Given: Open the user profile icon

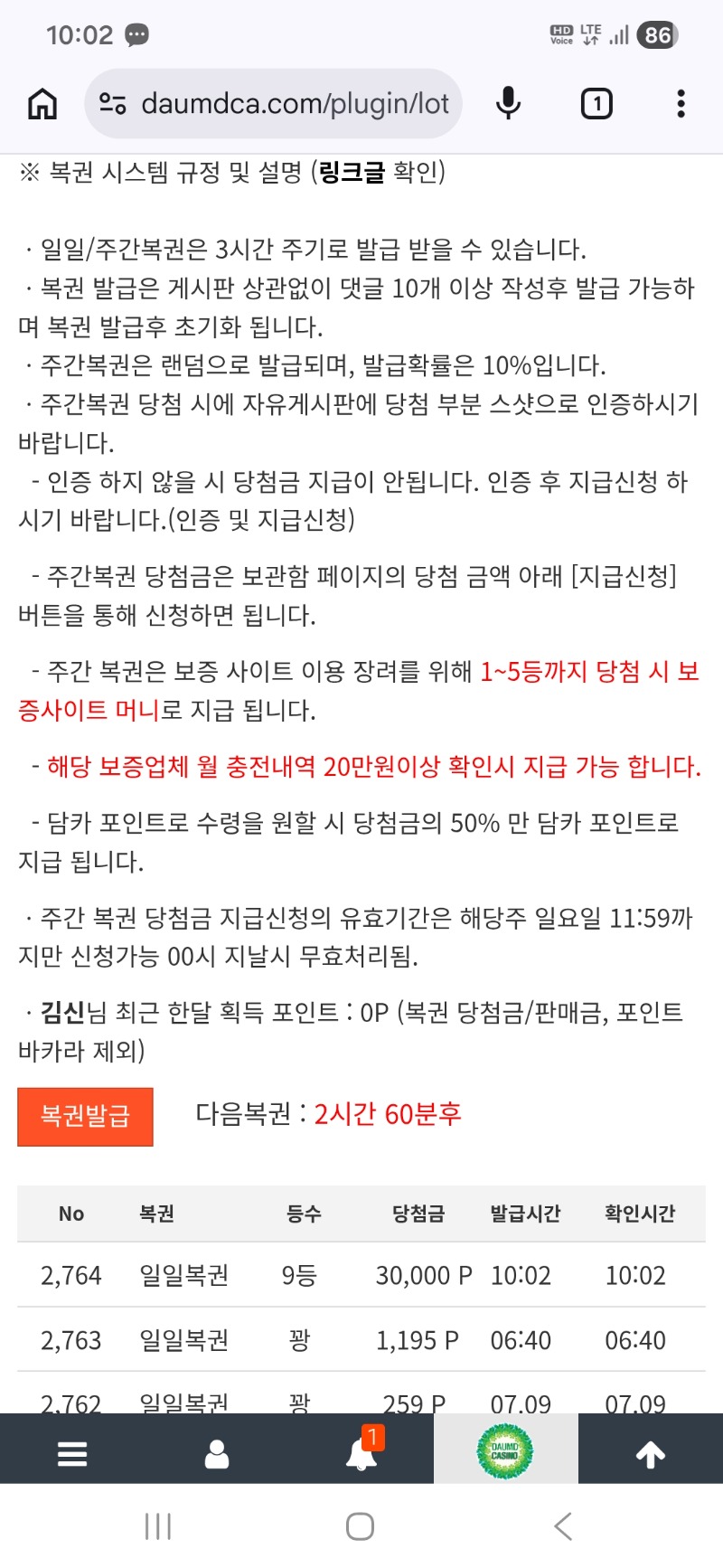Looking at the screenshot, I should (217, 1453).
